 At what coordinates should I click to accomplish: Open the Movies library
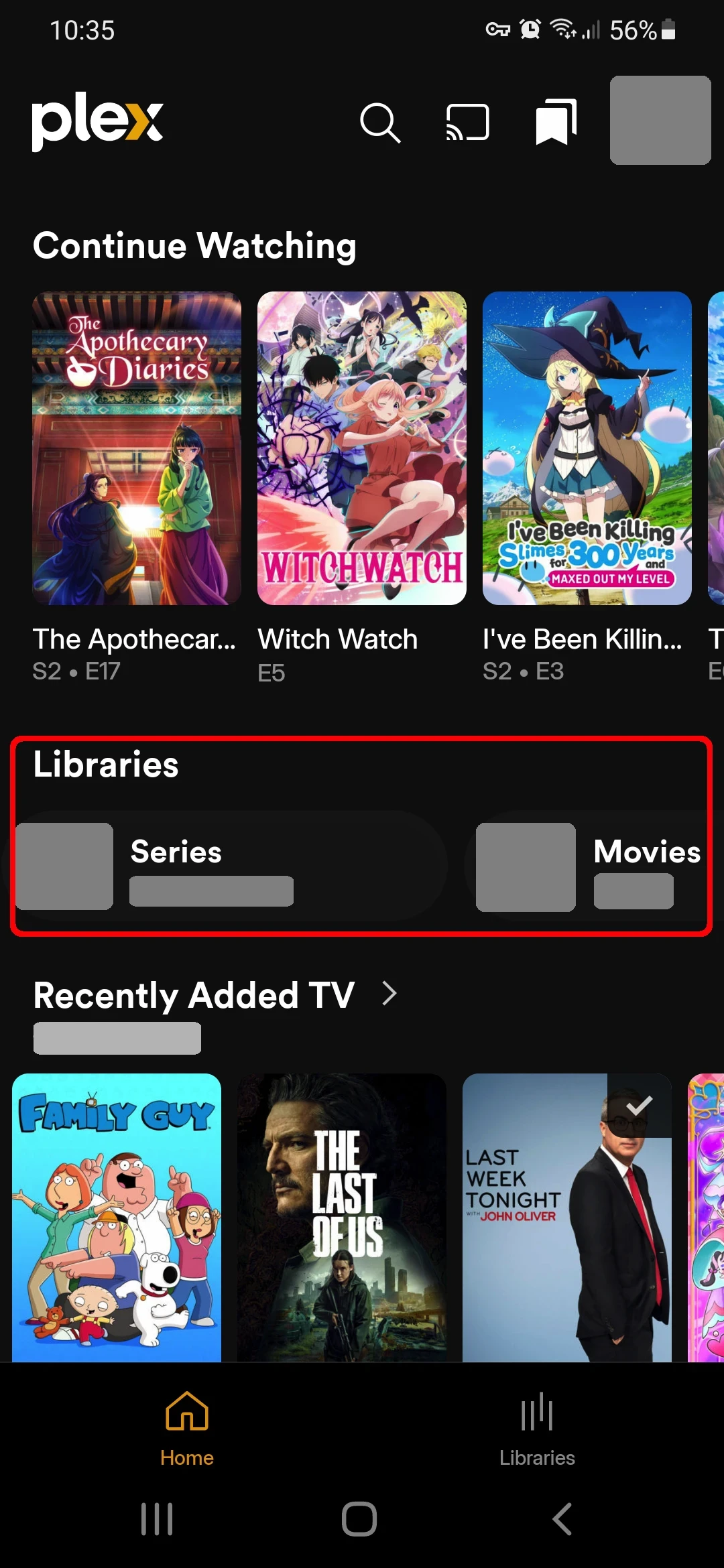tap(590, 866)
